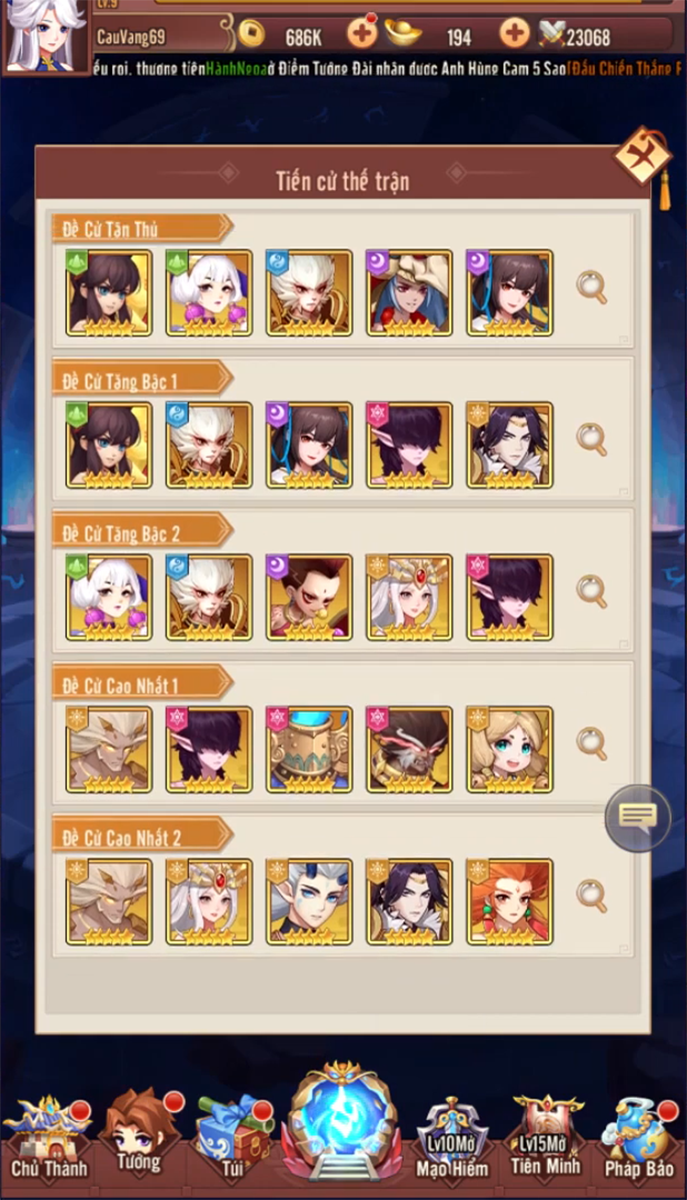Open the Mạo Hiểm tab
Image resolution: width=687 pixels, height=1200 pixels.
[x=452, y=1140]
